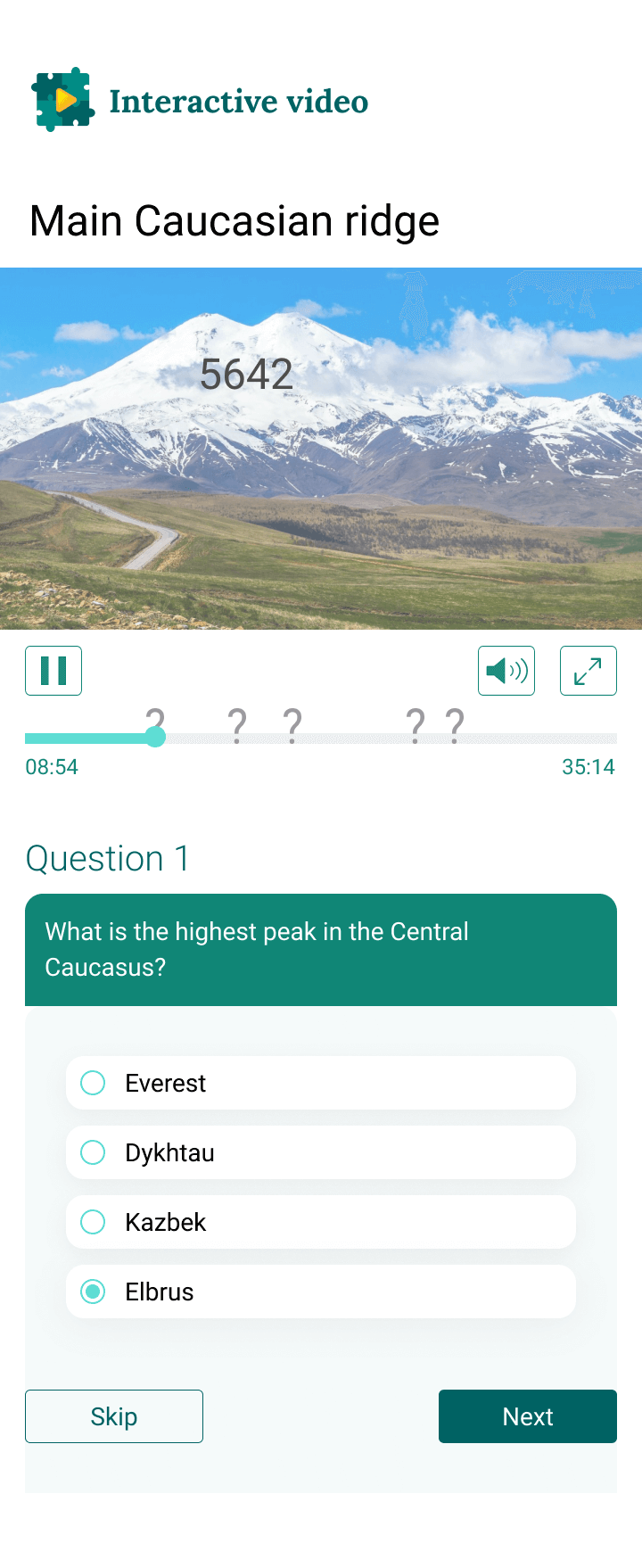642x1568 pixels.
Task: Select the Everest answer option
Action: point(93,1083)
